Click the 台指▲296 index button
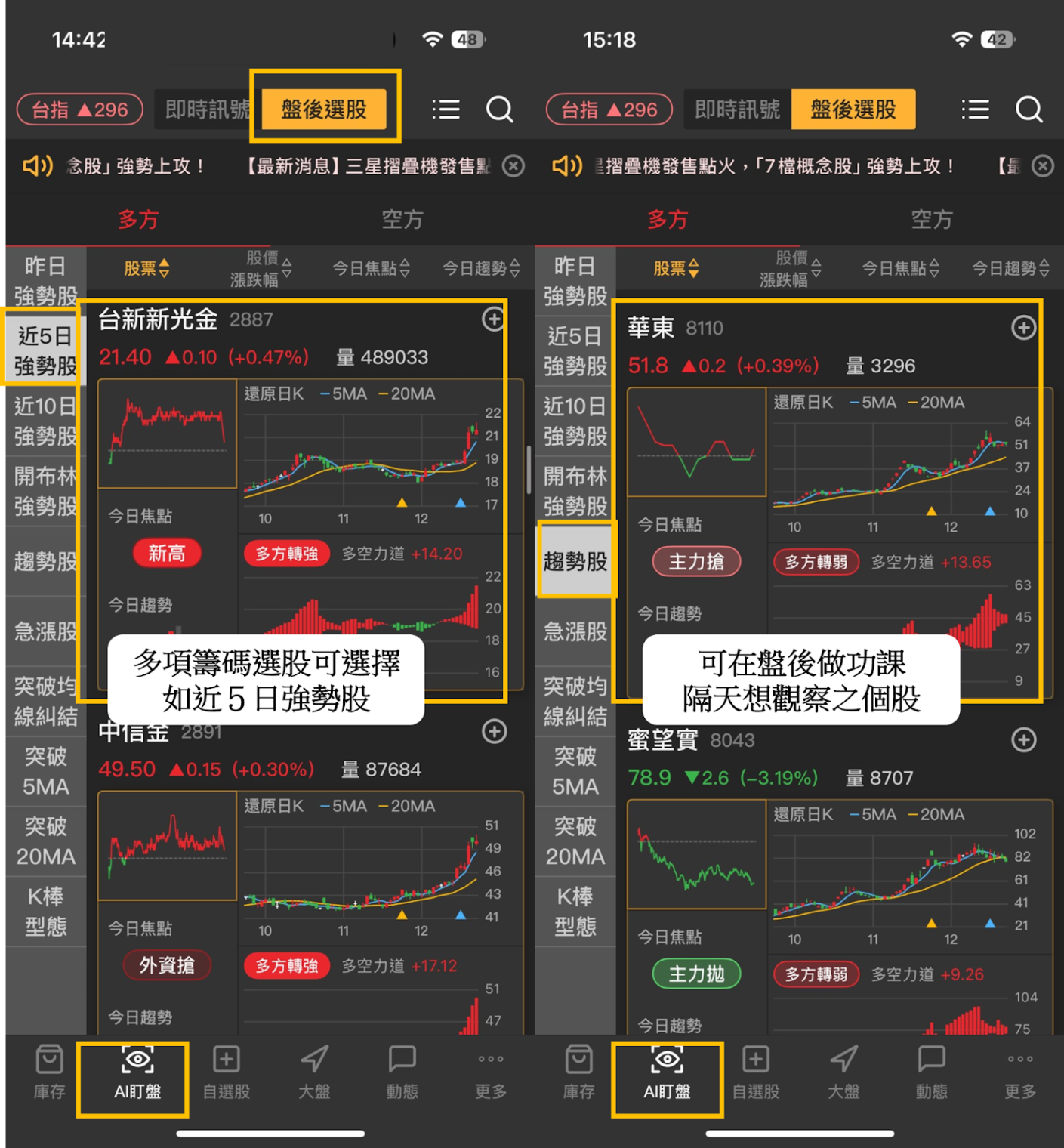 point(79,110)
